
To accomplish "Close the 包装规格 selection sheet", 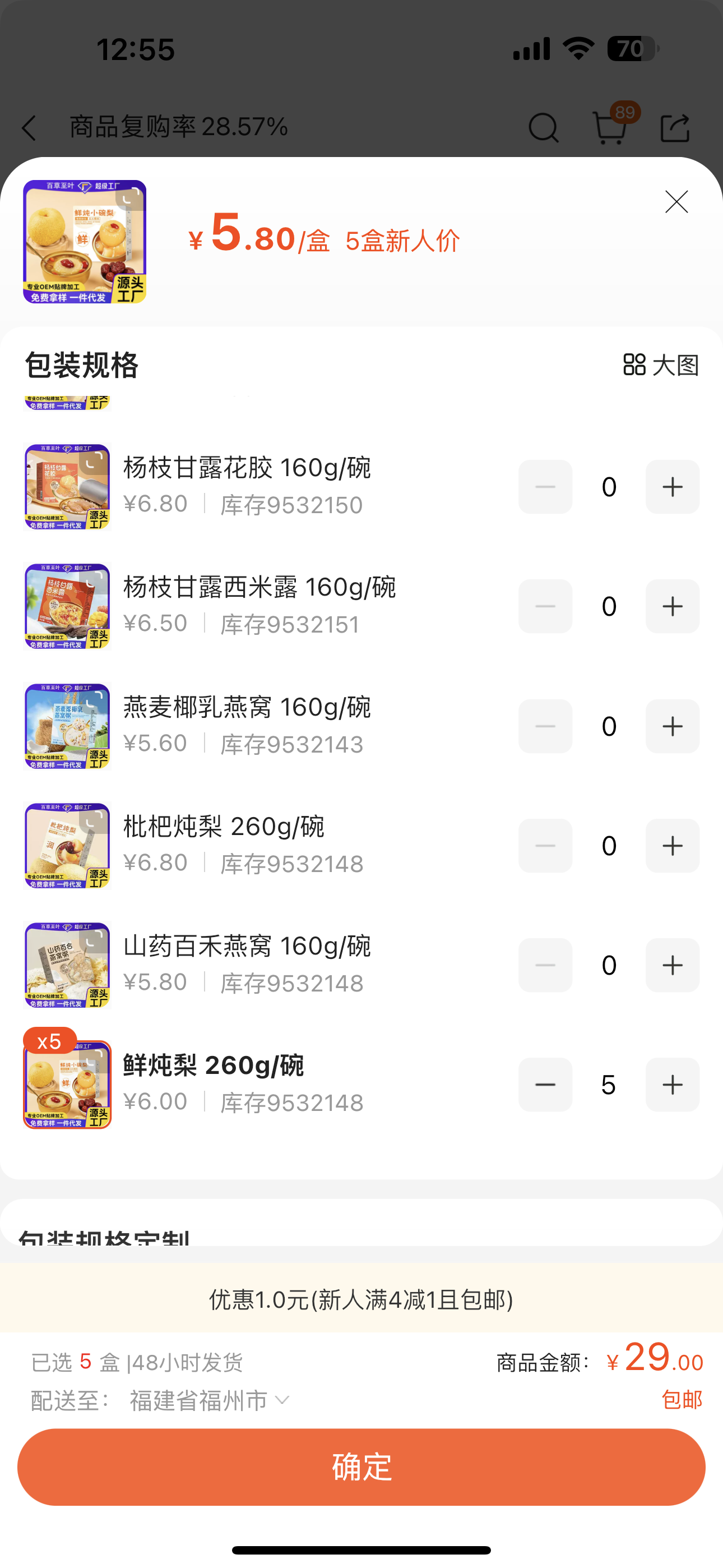I will tap(676, 202).
